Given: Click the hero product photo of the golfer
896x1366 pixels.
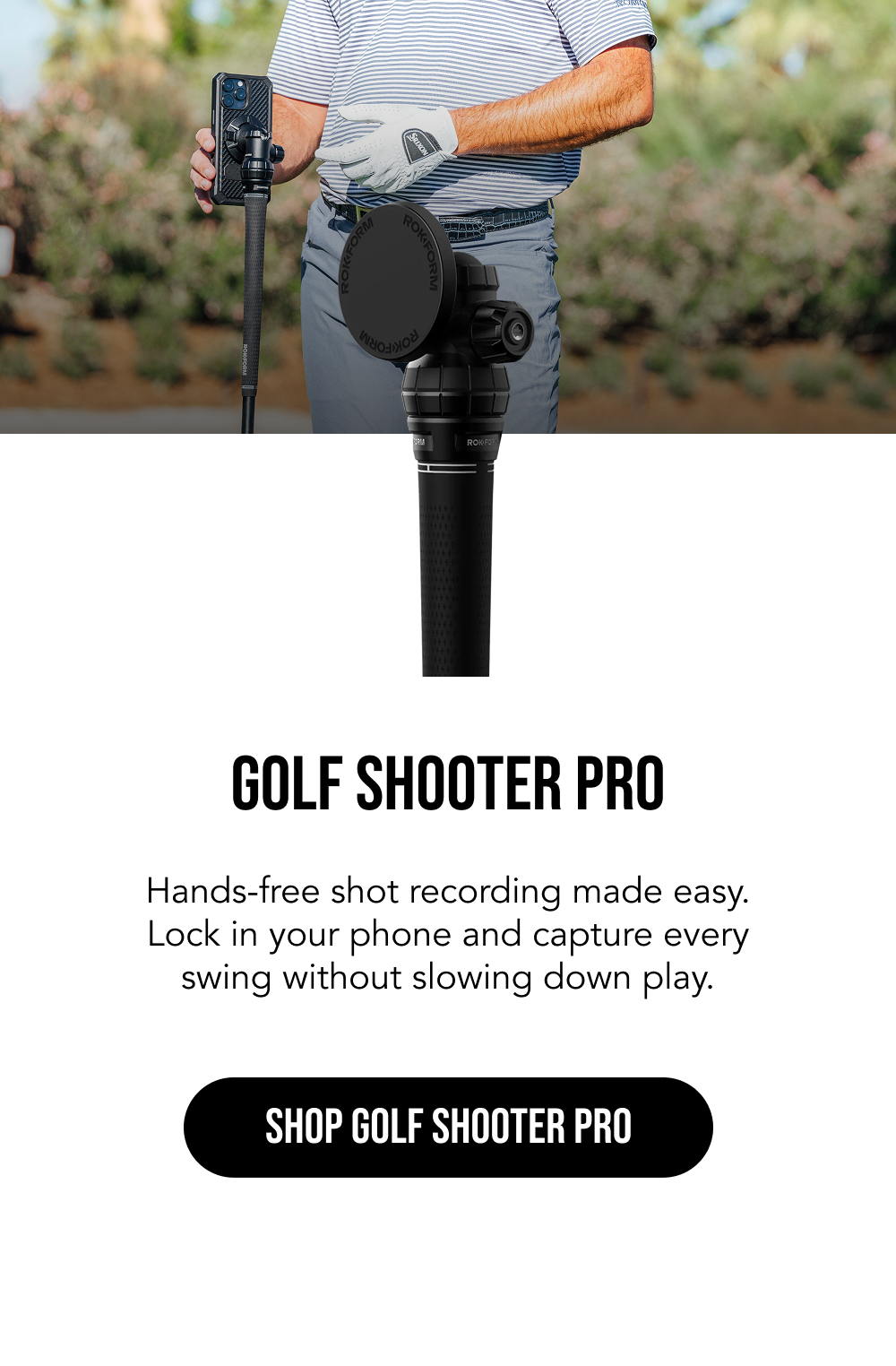Looking at the screenshot, I should pyautogui.click(x=448, y=220).
